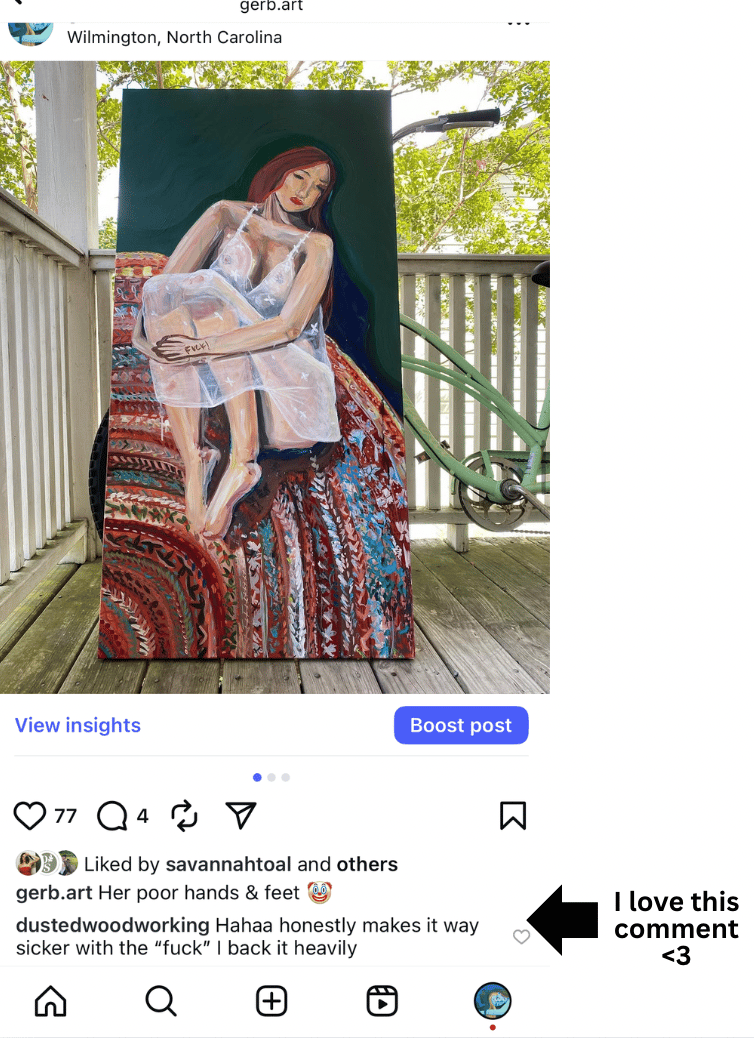Screen dimensions: 754x1038
Task: Create a new post with plus icon
Action: point(272,1001)
